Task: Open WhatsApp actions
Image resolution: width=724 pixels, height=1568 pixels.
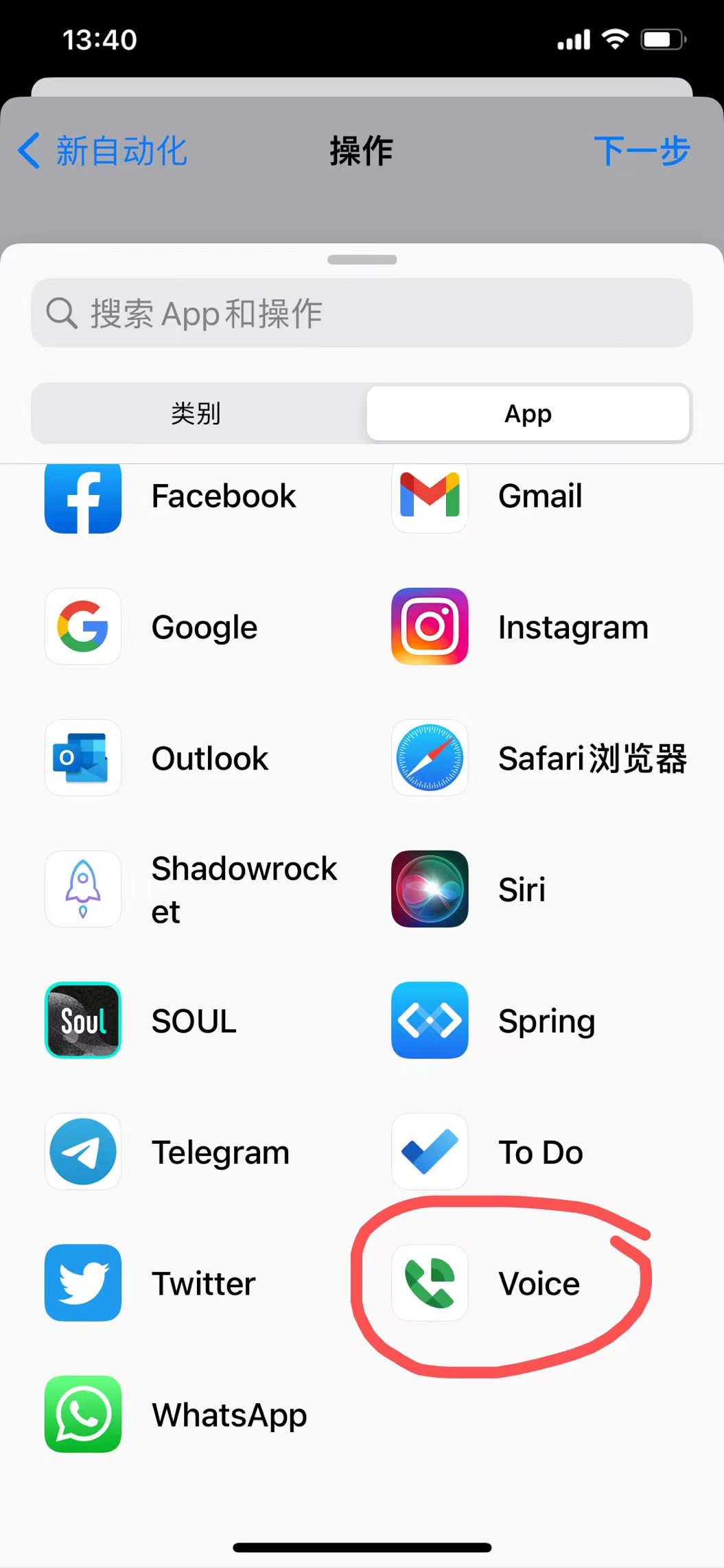Action: pyautogui.click(x=189, y=1414)
